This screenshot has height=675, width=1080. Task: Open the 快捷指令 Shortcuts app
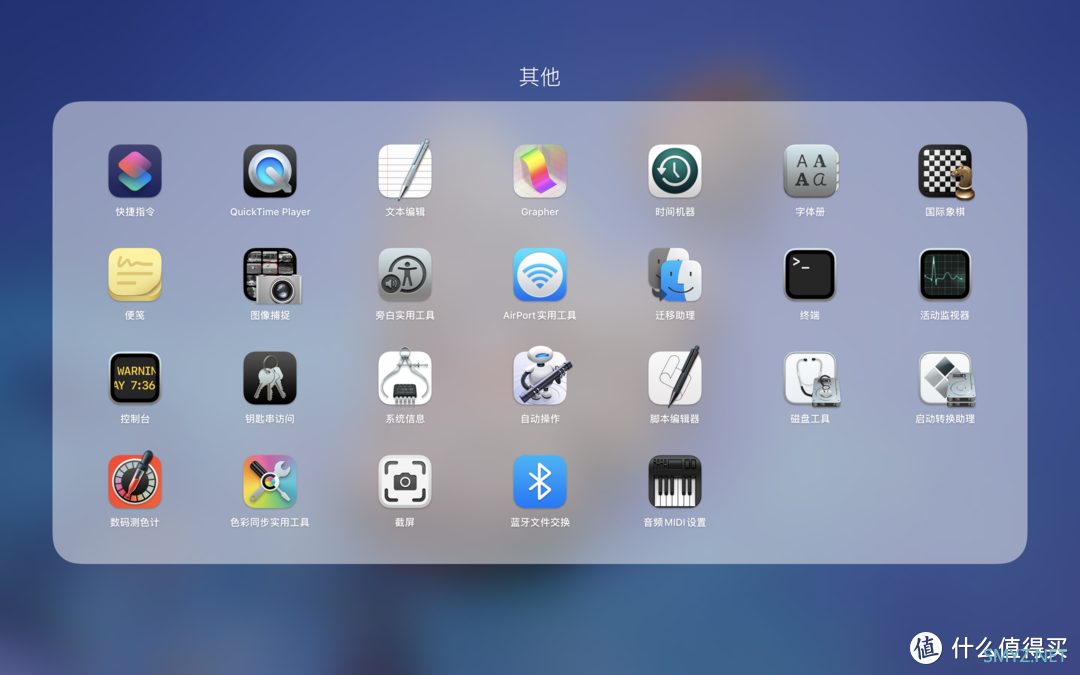(x=135, y=171)
